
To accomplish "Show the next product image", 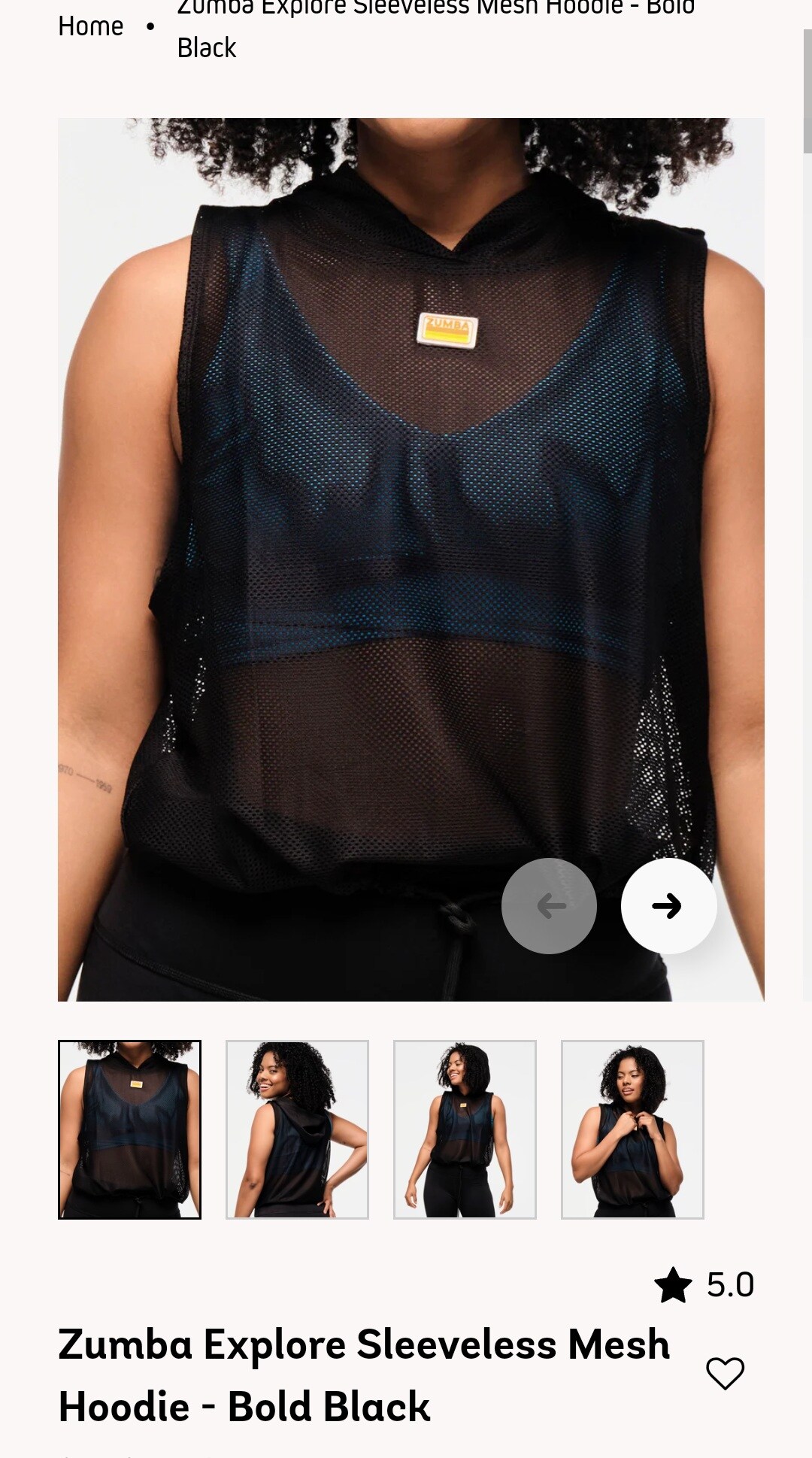I will (x=668, y=905).
